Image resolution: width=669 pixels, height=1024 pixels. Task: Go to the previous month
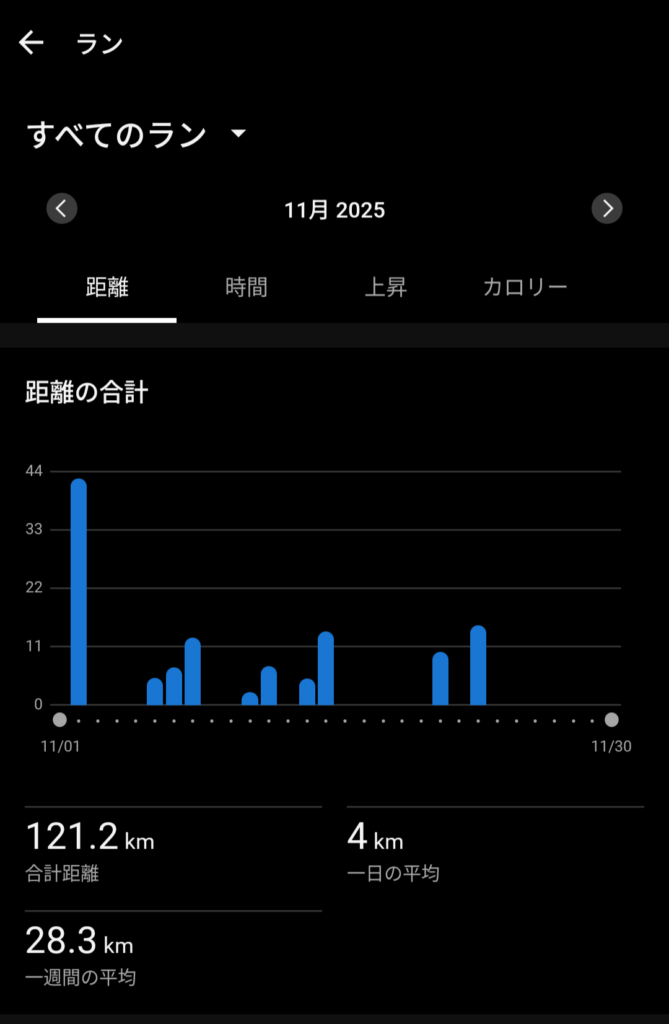click(x=62, y=209)
